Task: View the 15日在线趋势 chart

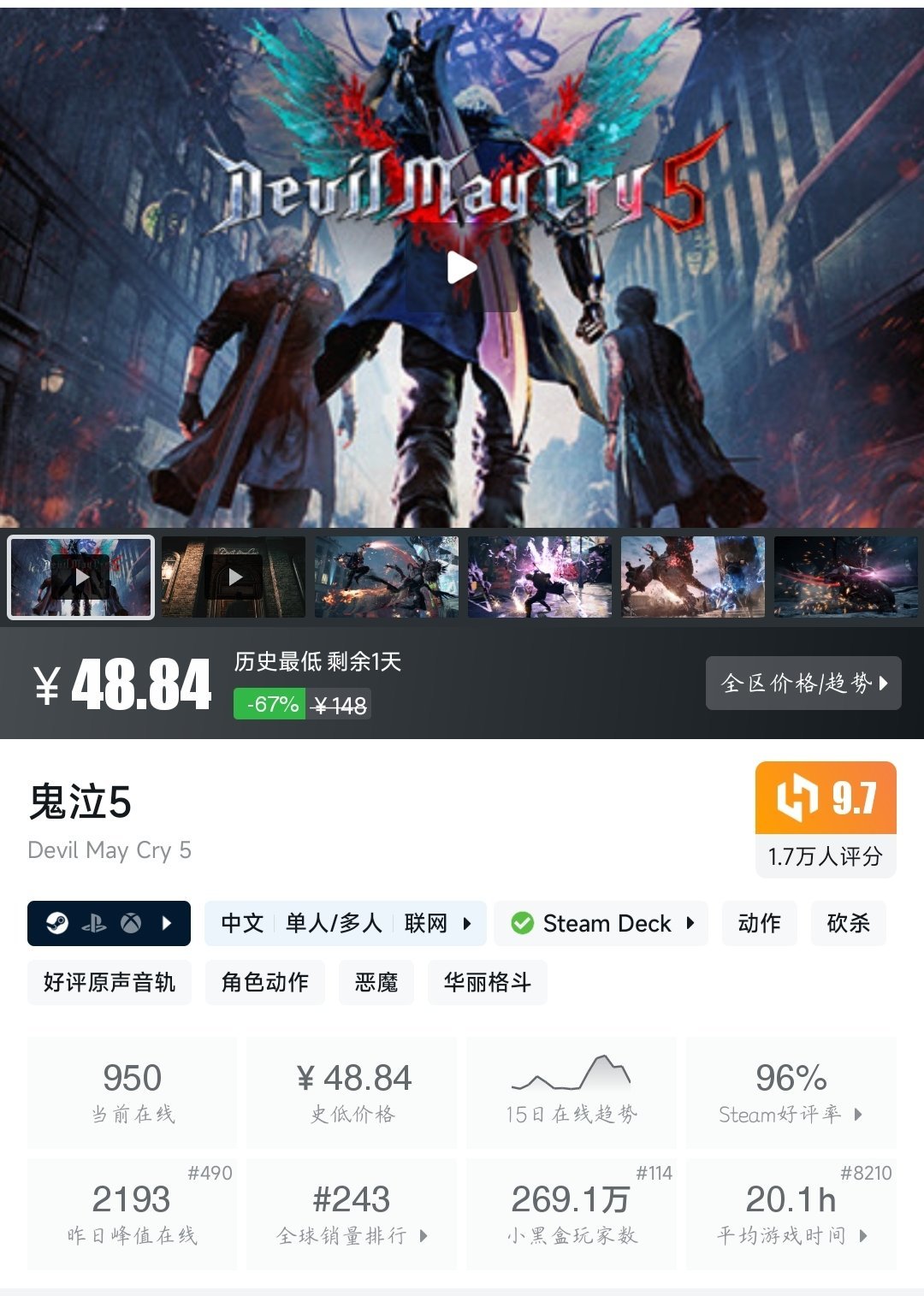Action: click(x=572, y=1092)
